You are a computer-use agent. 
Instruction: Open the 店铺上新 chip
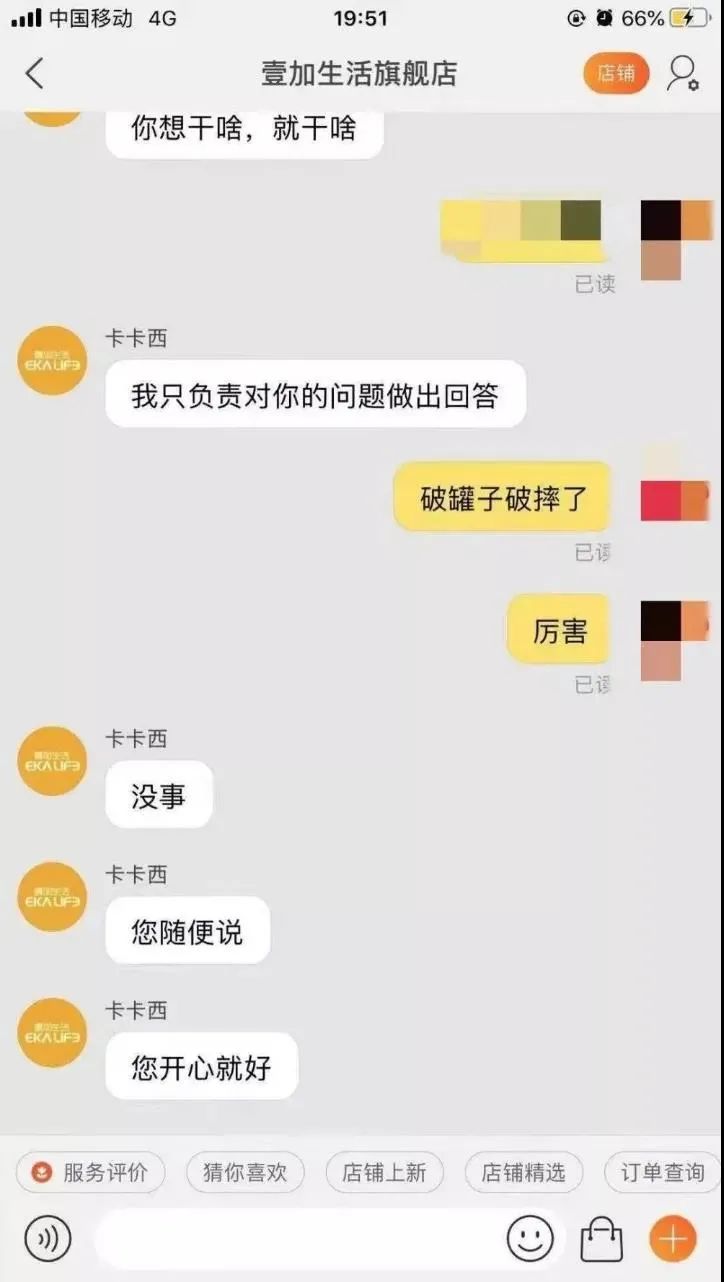385,1172
